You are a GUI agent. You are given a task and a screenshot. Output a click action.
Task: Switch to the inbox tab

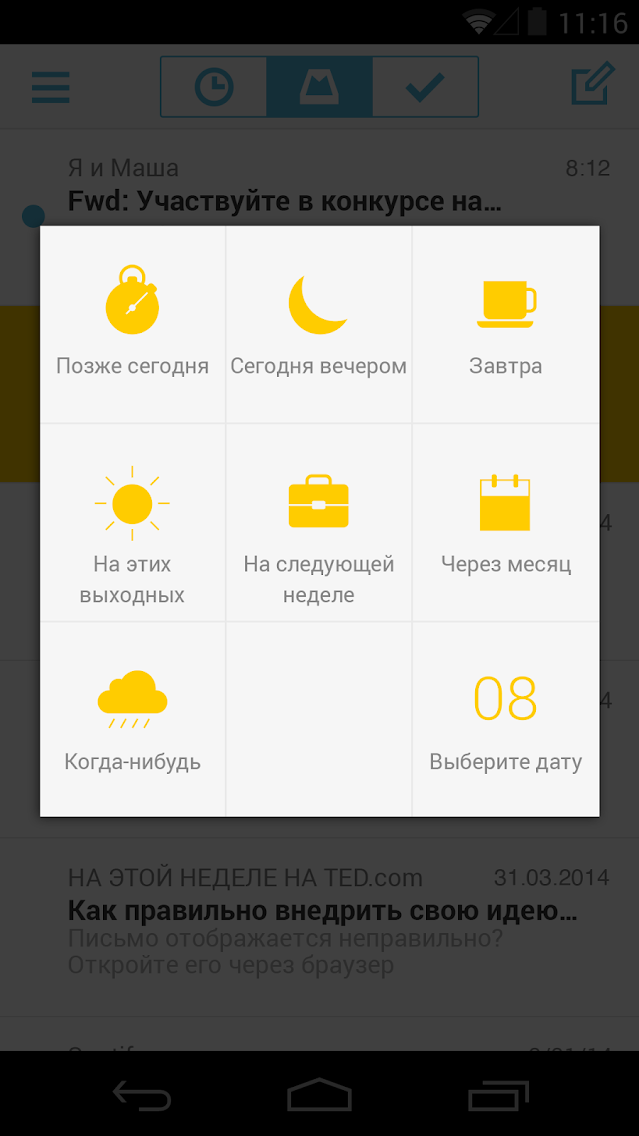320,87
